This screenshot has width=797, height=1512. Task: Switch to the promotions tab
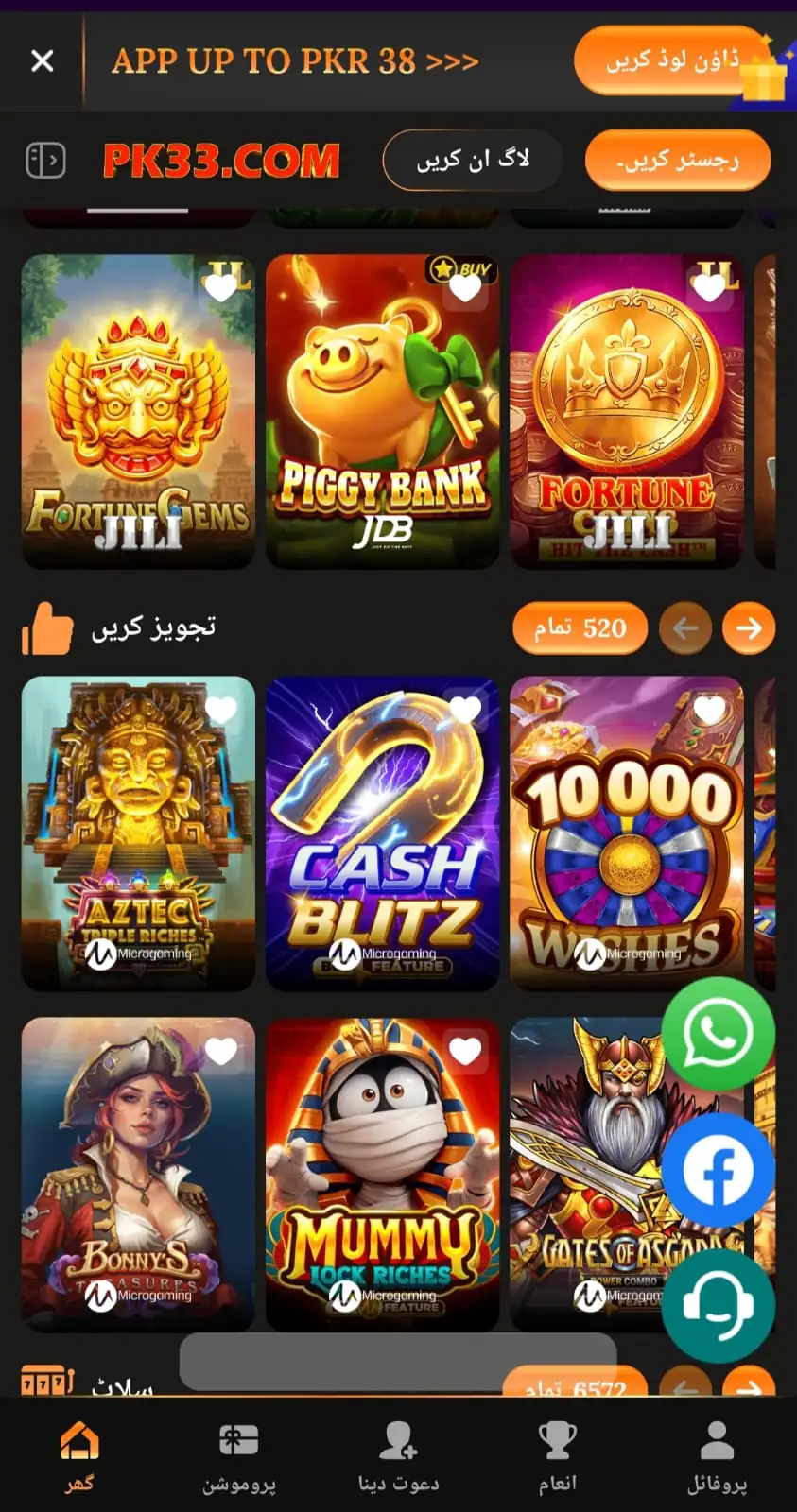(x=238, y=1458)
